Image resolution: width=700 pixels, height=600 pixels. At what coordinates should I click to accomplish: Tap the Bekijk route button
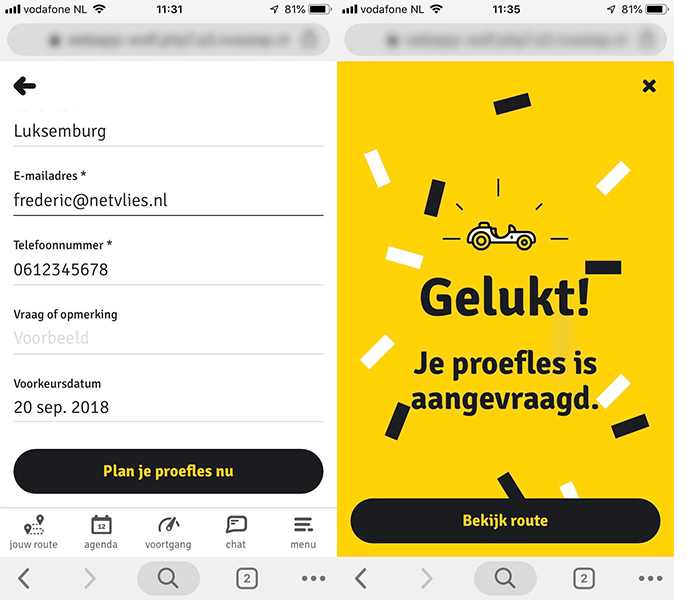click(505, 521)
